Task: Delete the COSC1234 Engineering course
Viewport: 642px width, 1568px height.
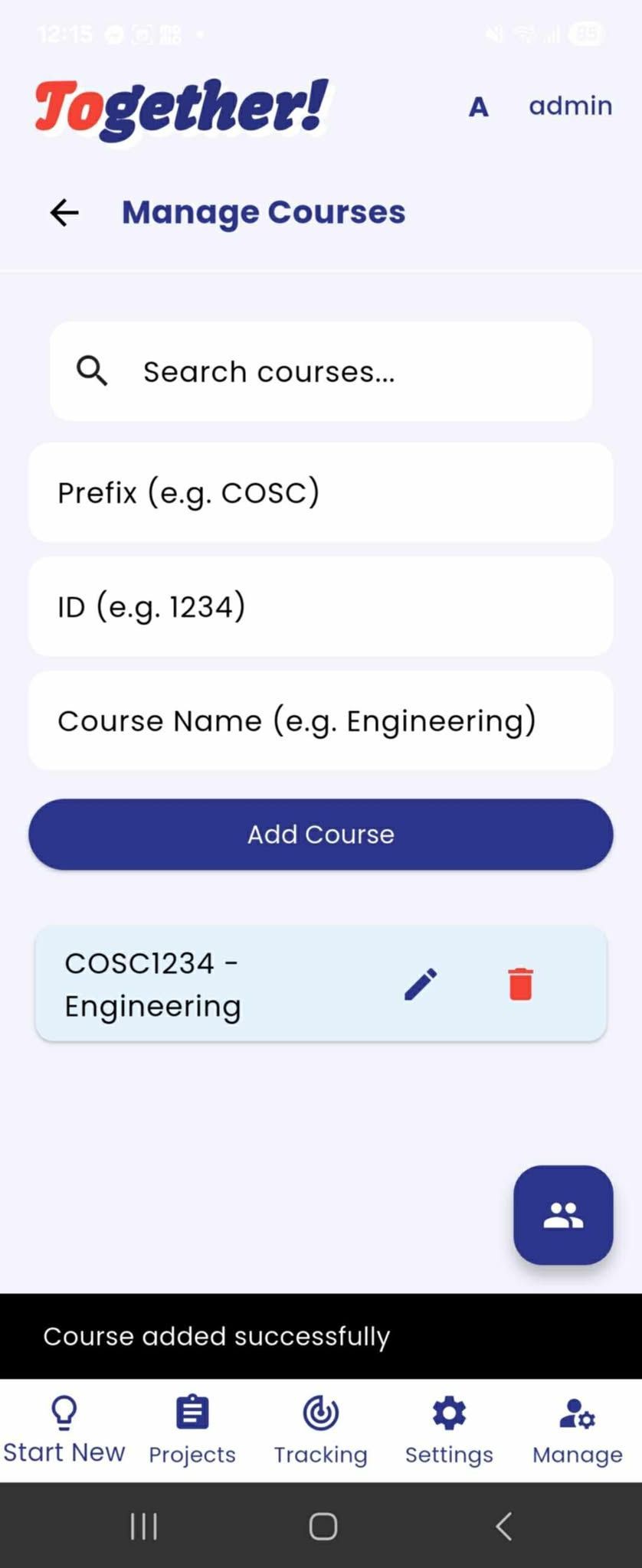Action: (x=520, y=985)
